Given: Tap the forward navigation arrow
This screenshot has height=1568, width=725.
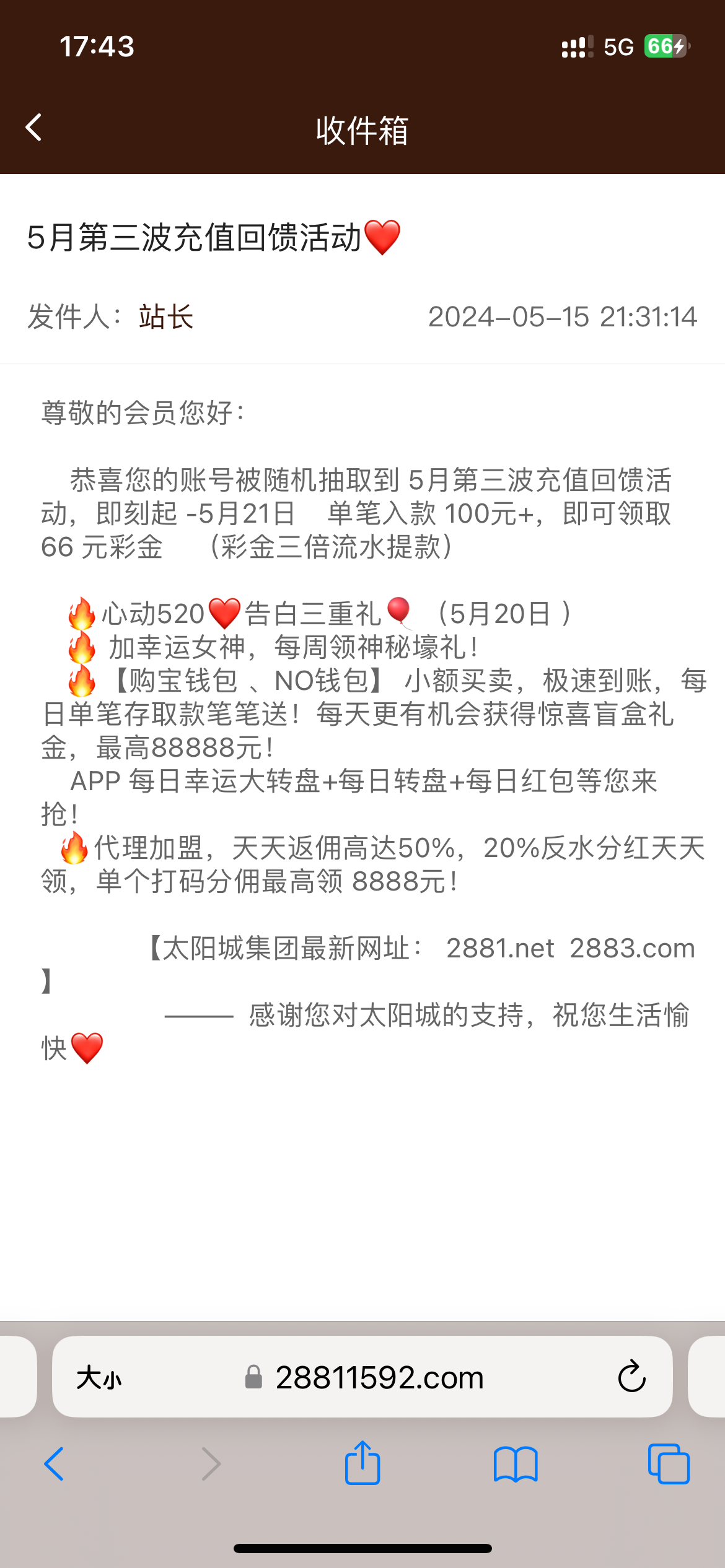Looking at the screenshot, I should click(x=209, y=1464).
